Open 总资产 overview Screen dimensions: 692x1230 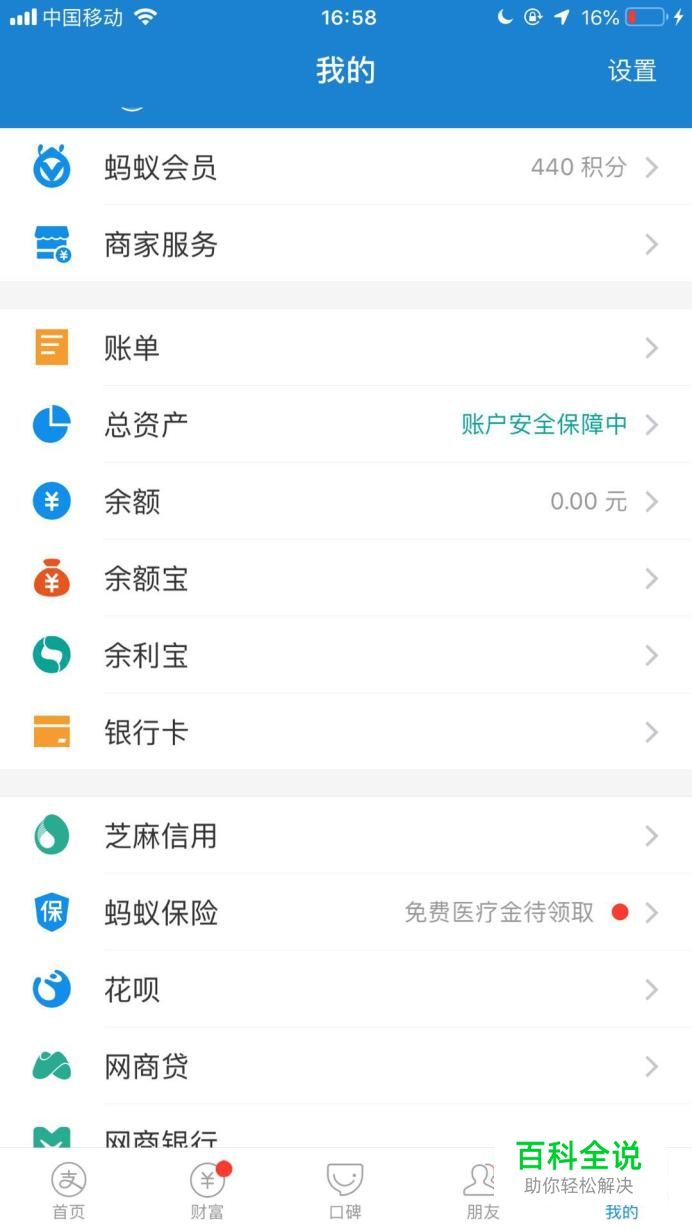coord(346,425)
